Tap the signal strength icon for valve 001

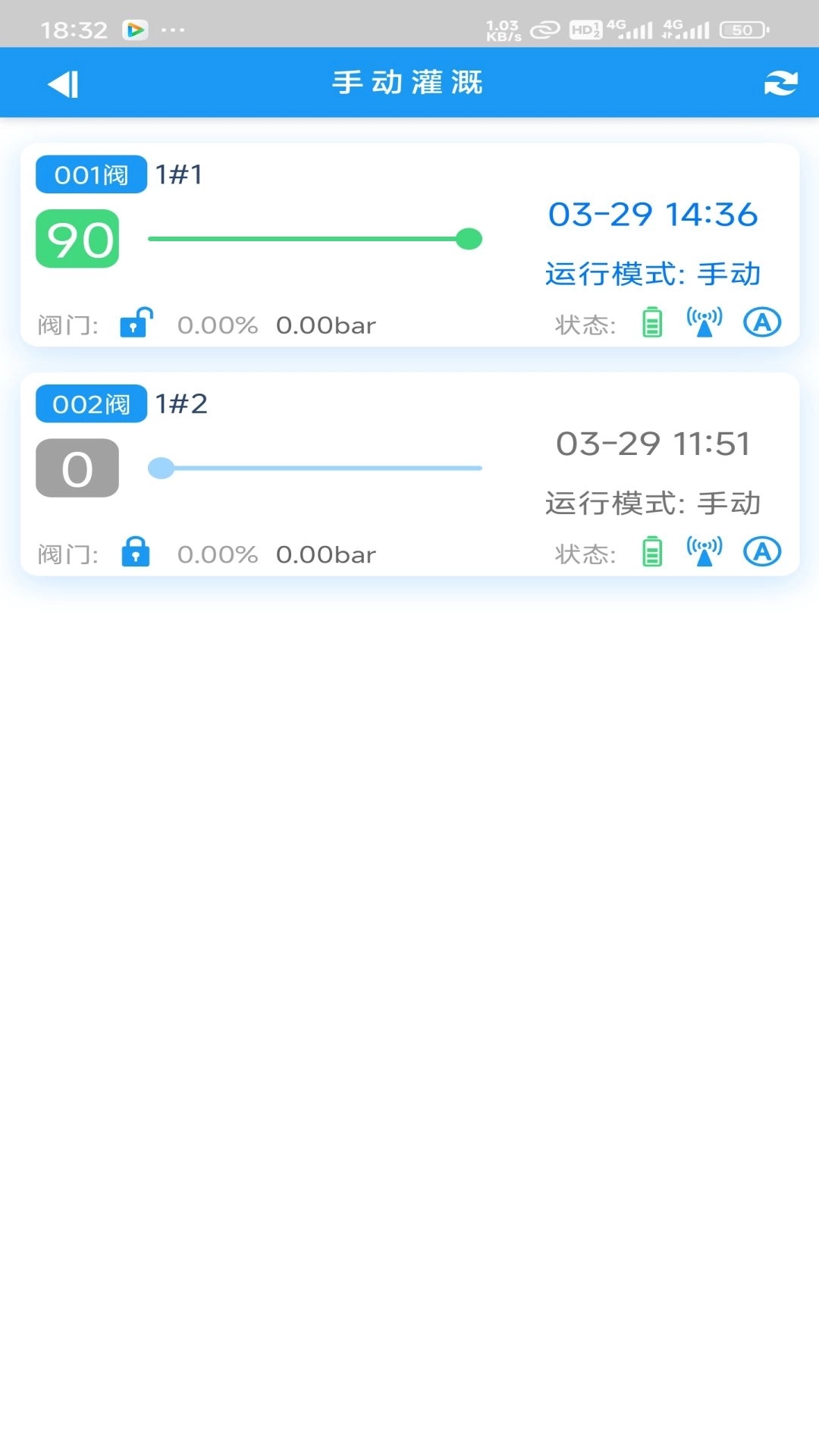[x=704, y=322]
